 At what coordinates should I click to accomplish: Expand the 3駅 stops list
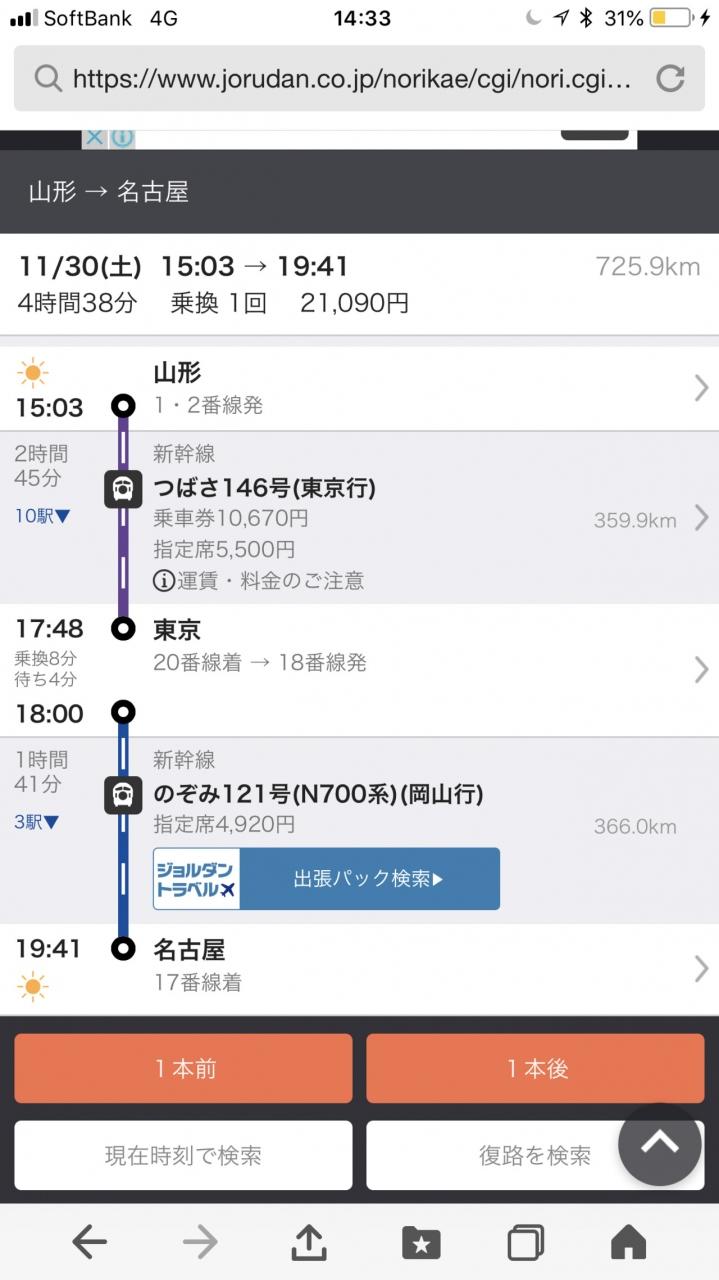(x=38, y=823)
